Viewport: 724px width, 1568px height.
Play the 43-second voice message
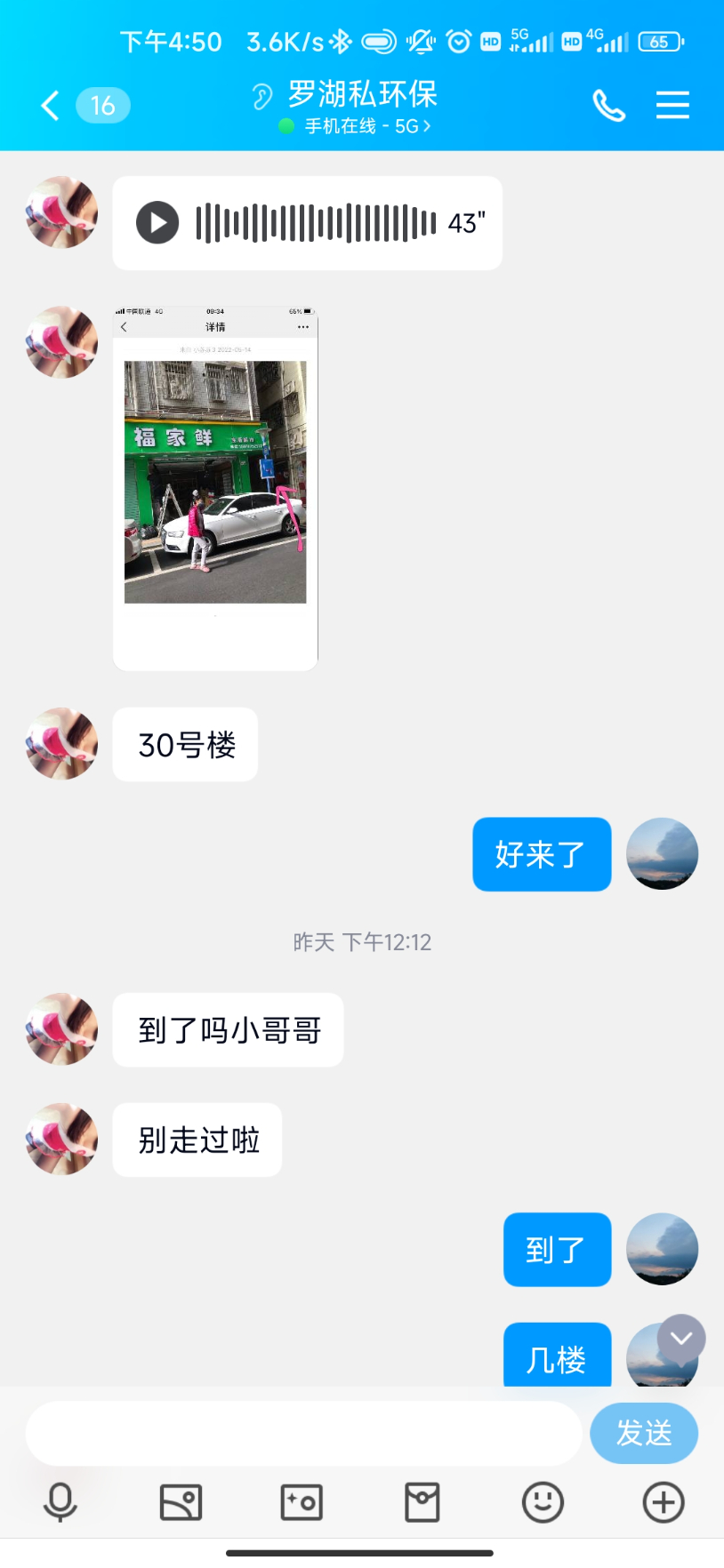point(157,223)
